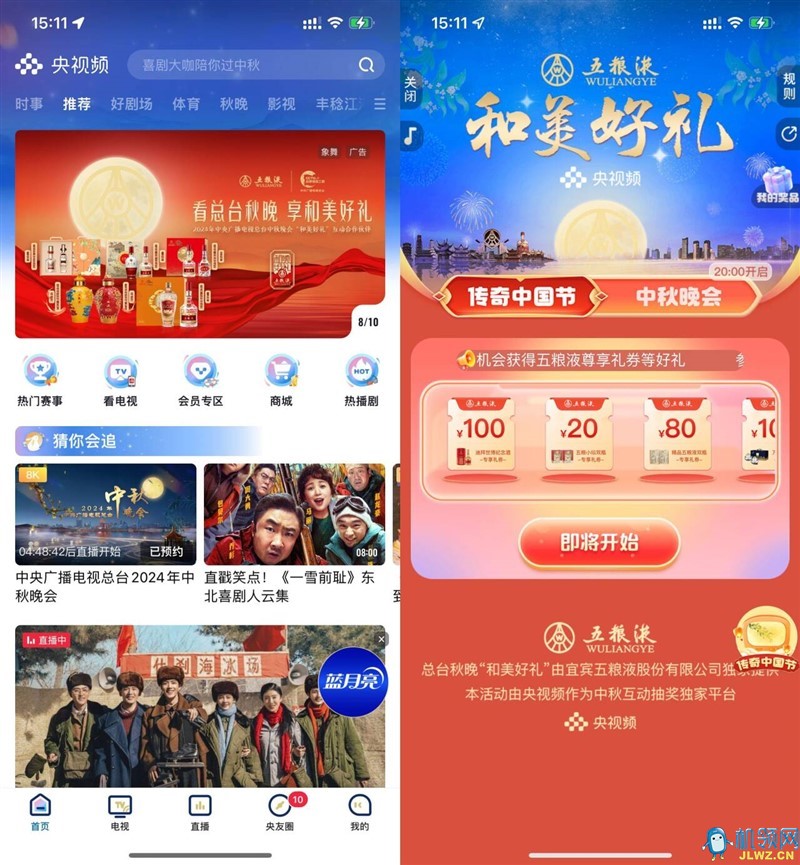The height and width of the screenshot is (865, 800).
Task: Open the 五粮液 看总台秋晚 banner
Action: tap(200, 234)
